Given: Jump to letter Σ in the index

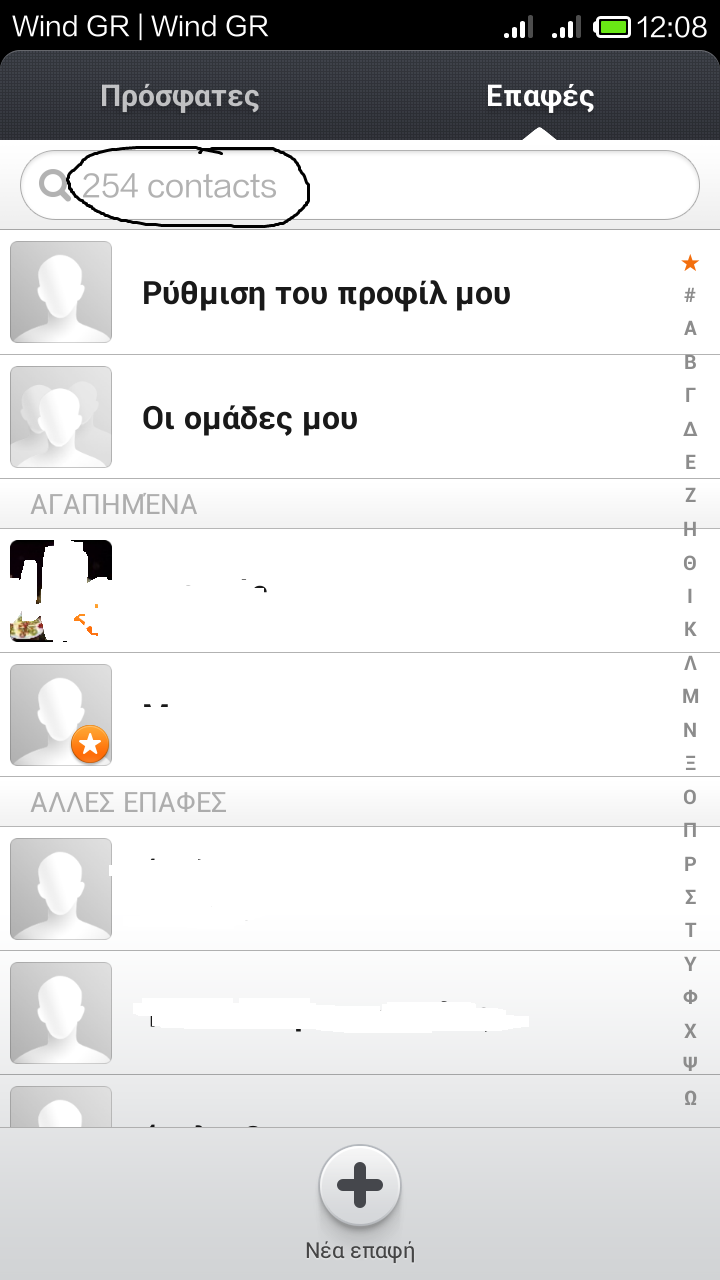Looking at the screenshot, I should tap(690, 897).
